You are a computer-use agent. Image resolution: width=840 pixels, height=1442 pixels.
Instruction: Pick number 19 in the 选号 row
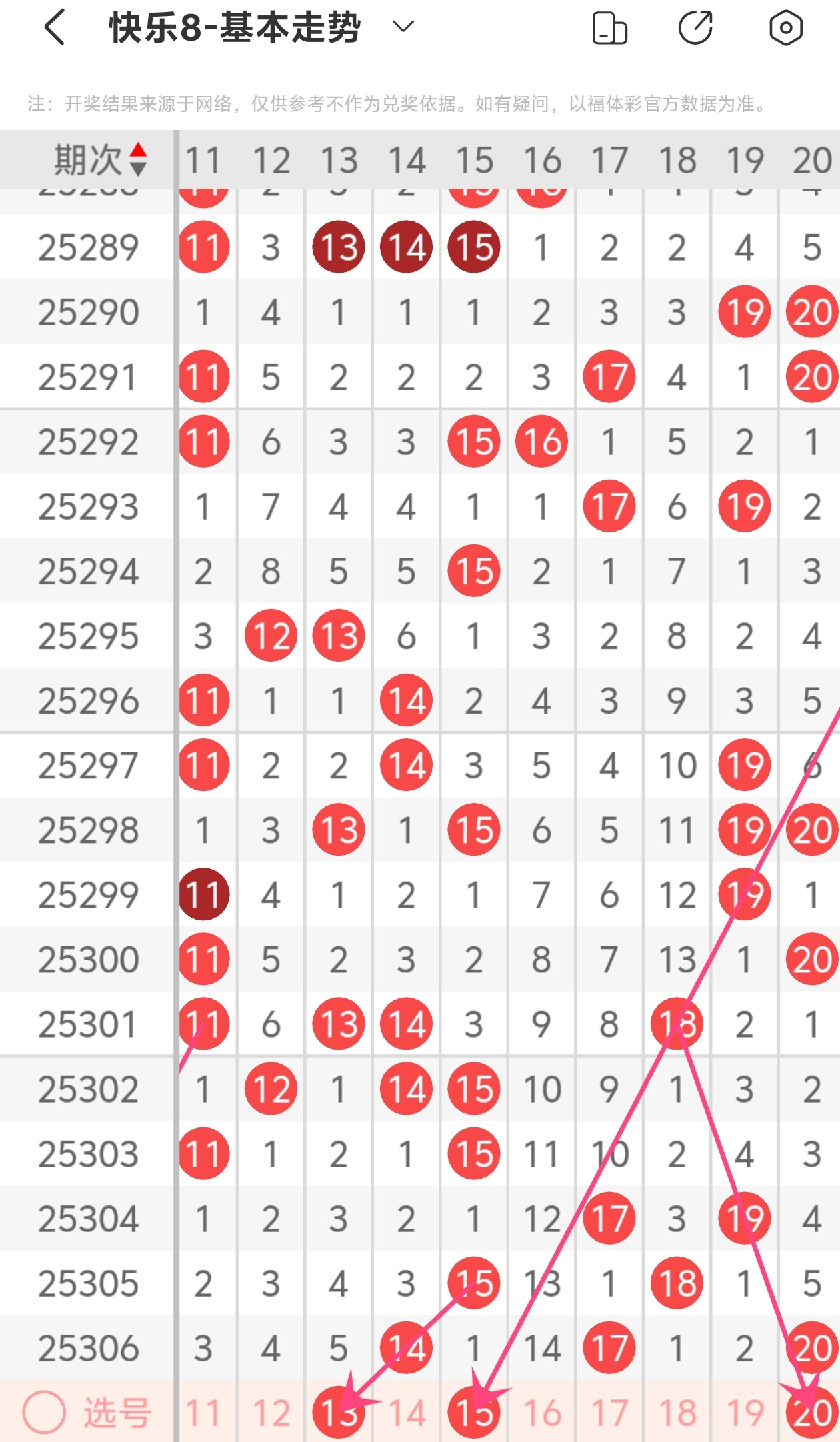click(745, 1413)
